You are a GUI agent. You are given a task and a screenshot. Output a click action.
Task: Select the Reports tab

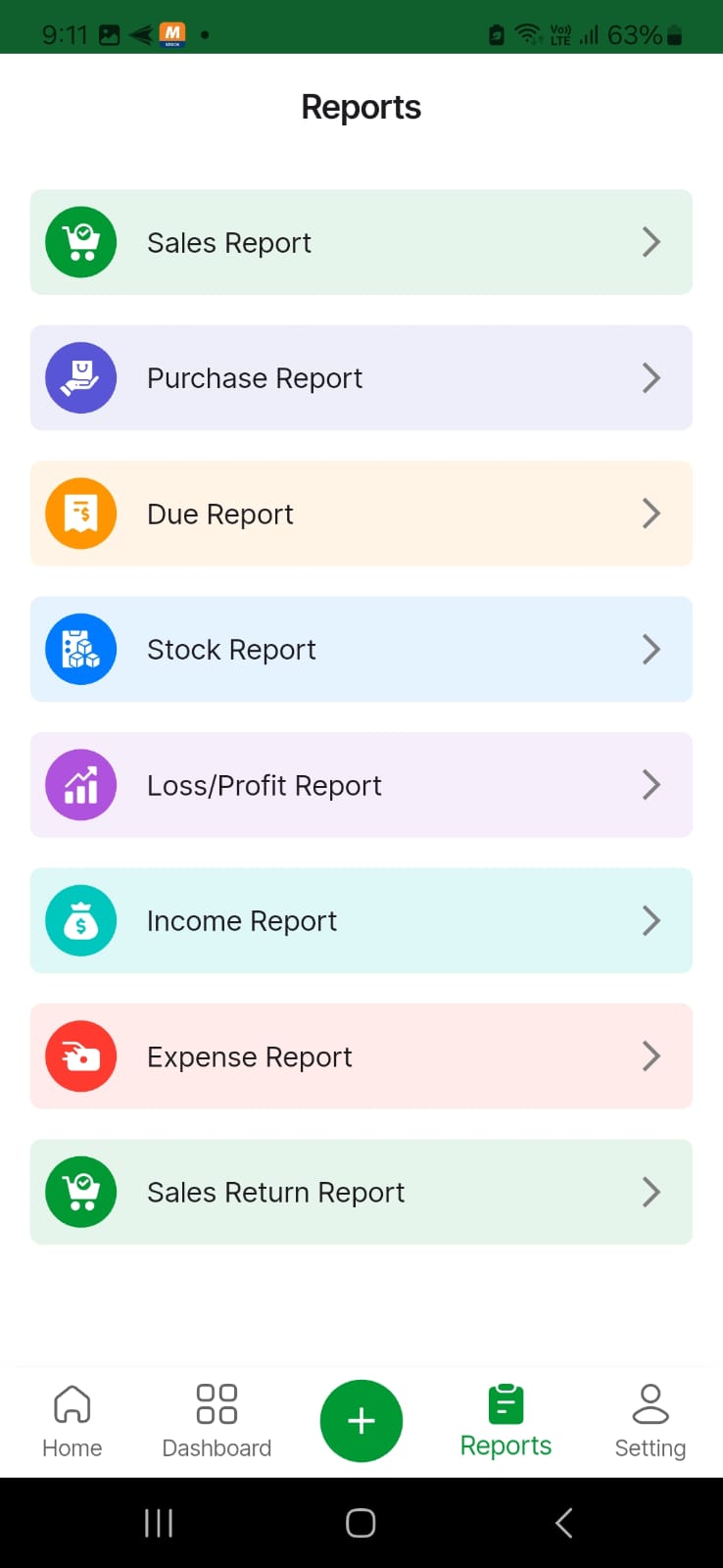pyautogui.click(x=506, y=1421)
